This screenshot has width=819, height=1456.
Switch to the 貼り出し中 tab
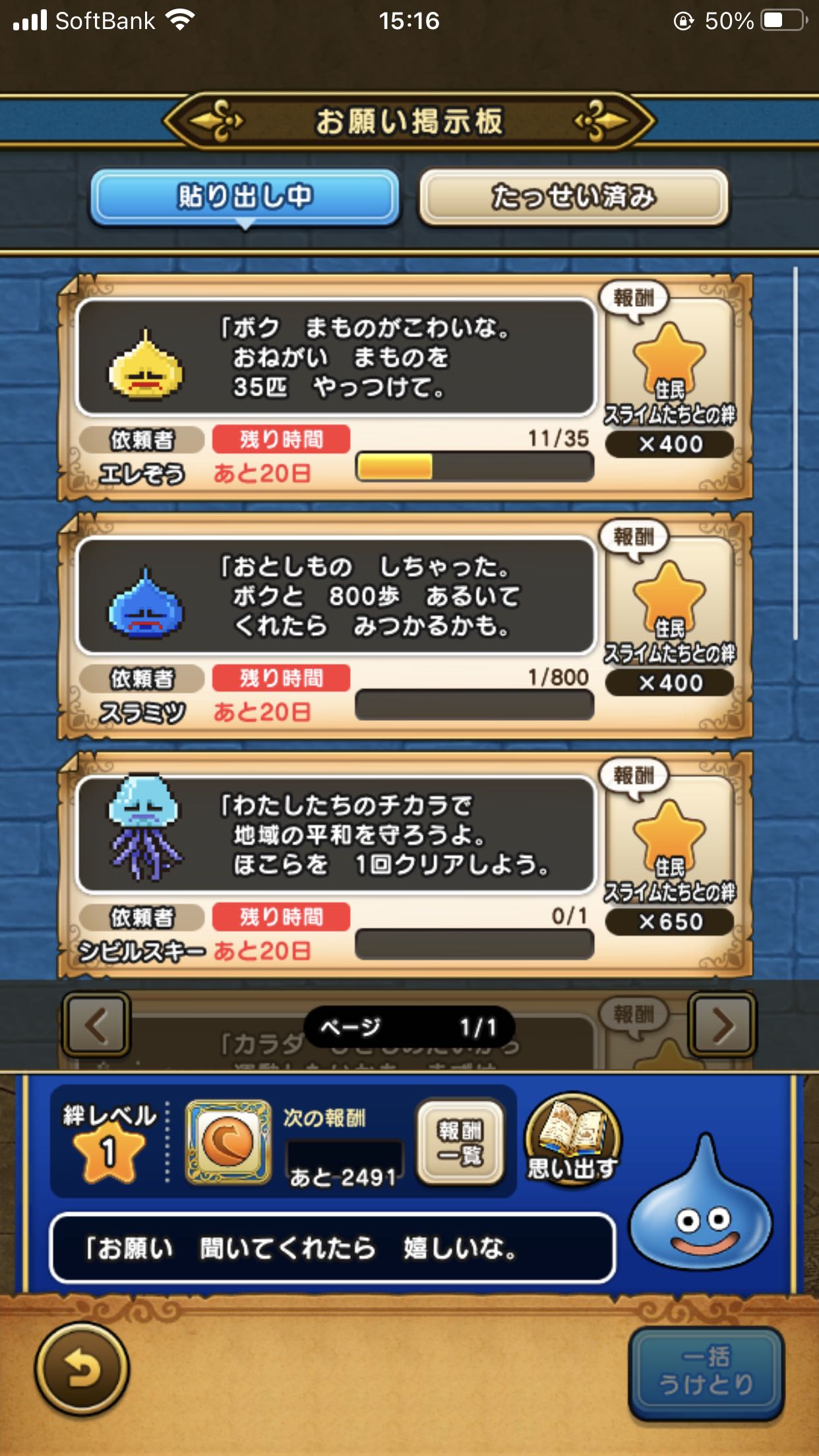pyautogui.click(x=245, y=197)
